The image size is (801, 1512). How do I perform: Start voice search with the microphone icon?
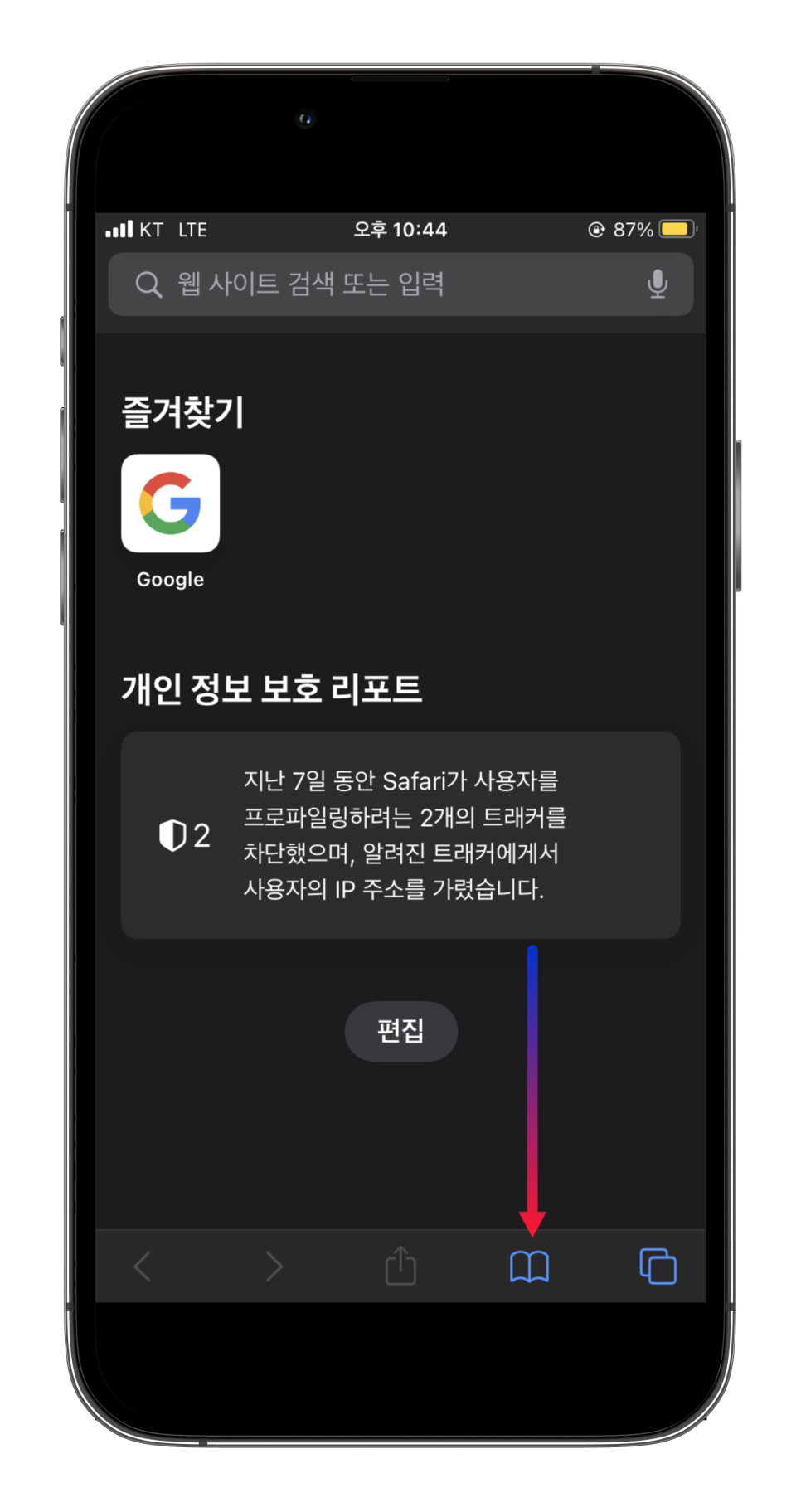click(658, 284)
